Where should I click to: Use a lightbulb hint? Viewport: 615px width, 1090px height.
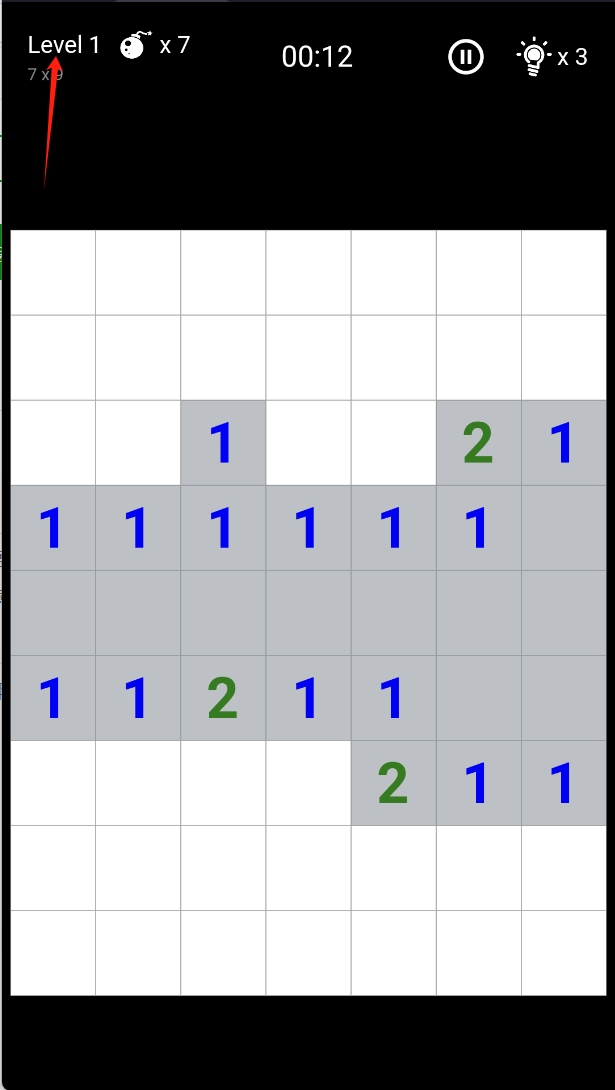tap(533, 56)
